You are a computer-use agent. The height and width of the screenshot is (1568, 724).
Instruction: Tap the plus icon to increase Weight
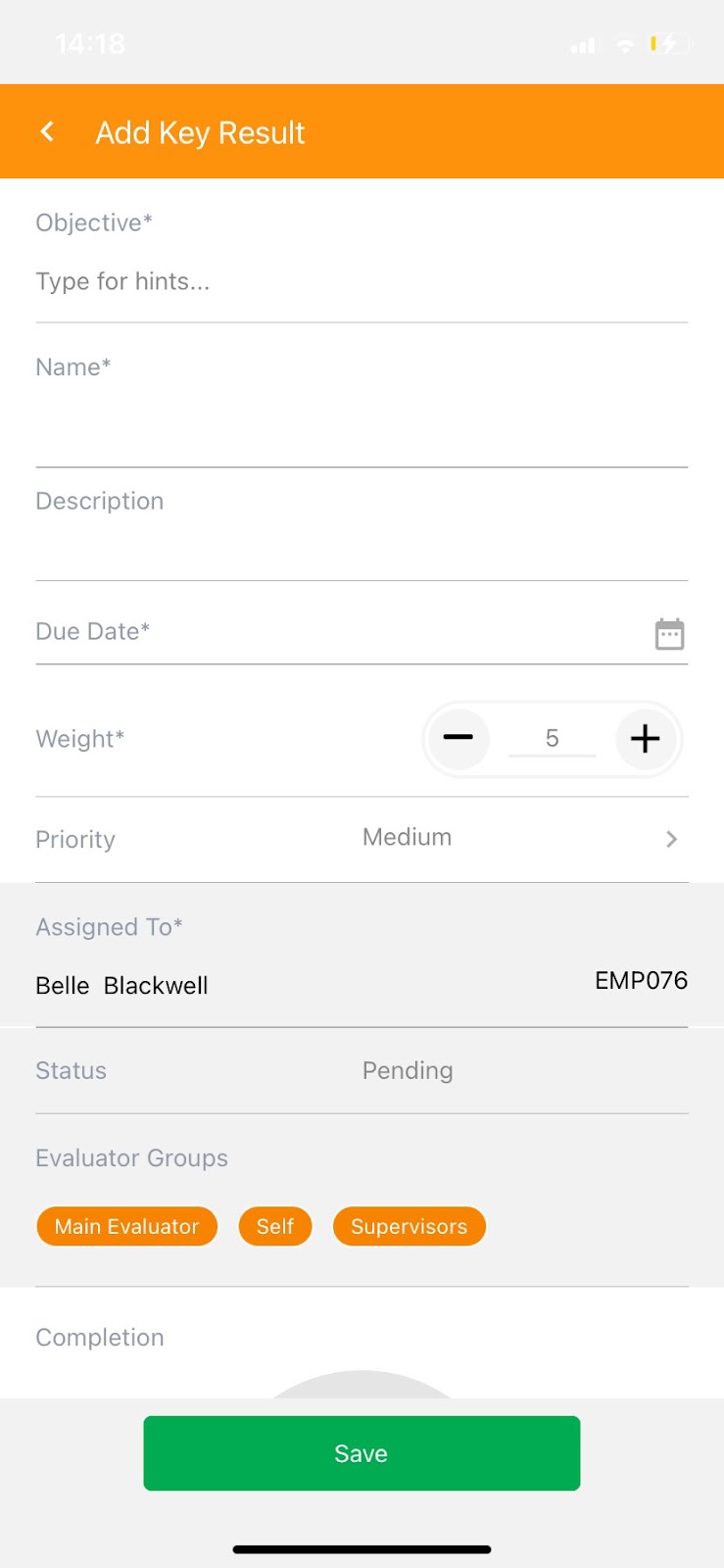(x=646, y=739)
